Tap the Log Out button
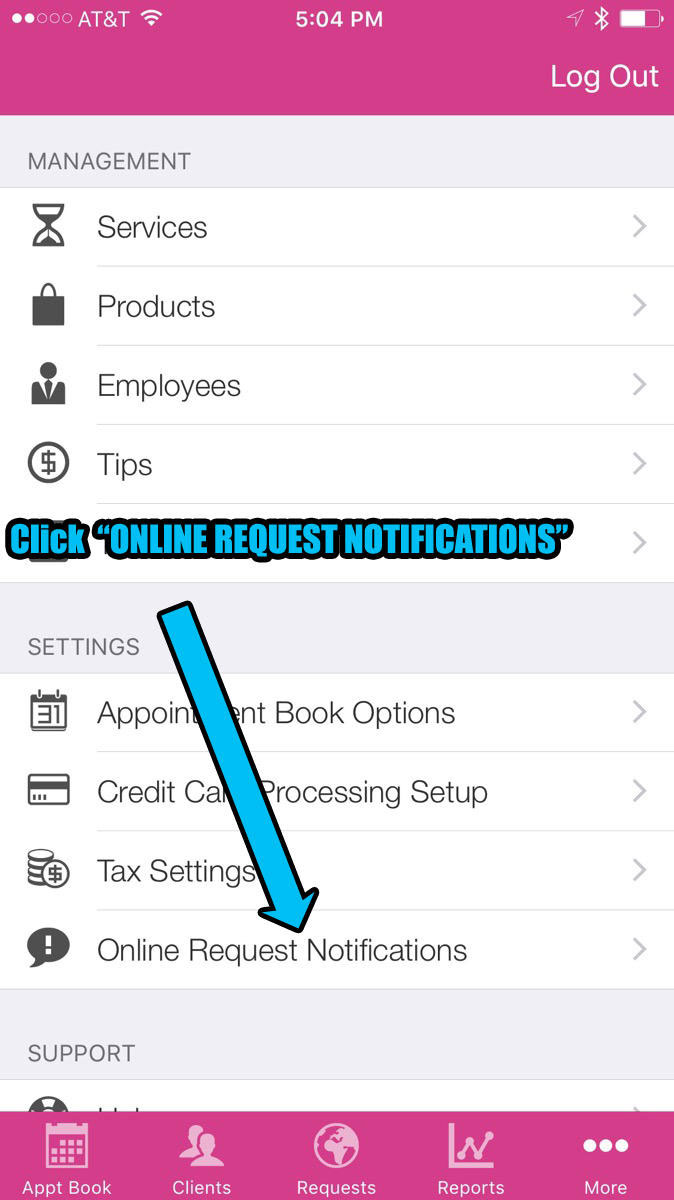674x1200 pixels. click(x=604, y=77)
